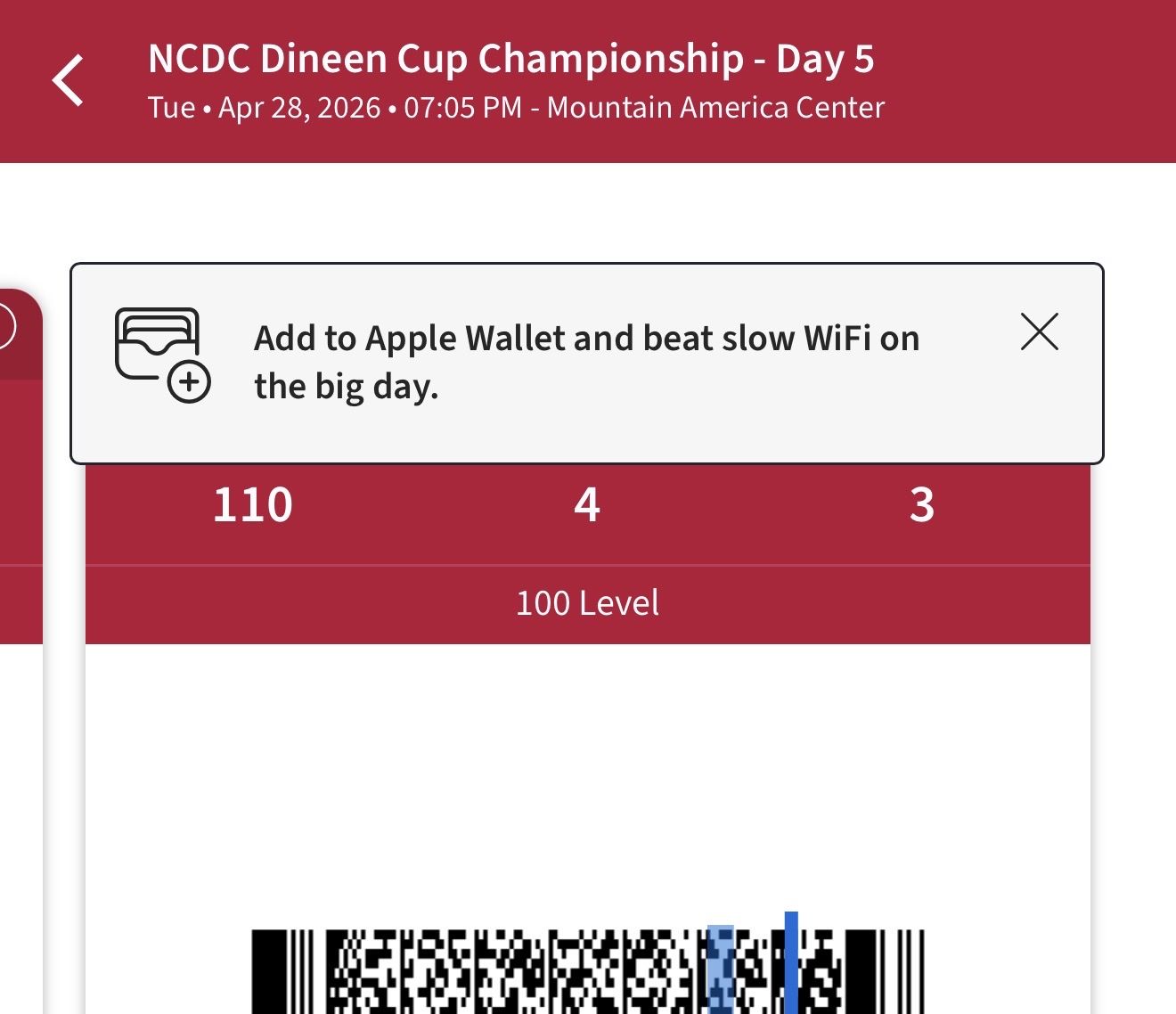Viewport: 1176px width, 1014px height.
Task: Go back from the ticket screen
Action: click(x=69, y=81)
